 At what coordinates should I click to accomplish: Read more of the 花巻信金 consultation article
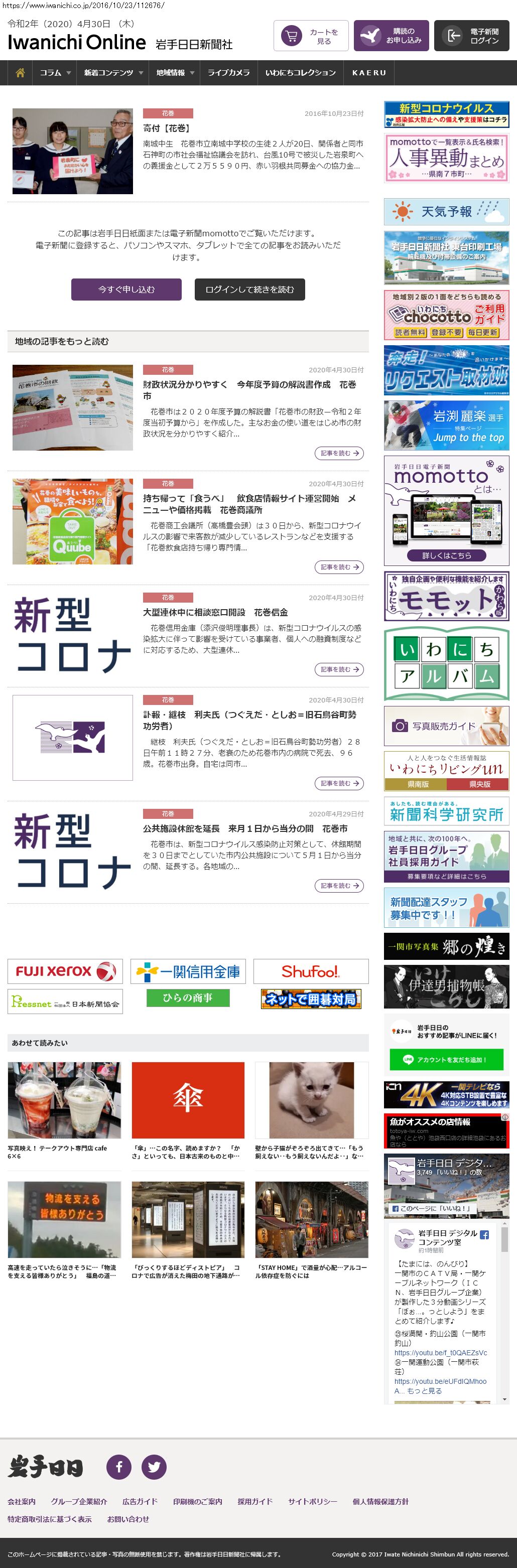339,669
